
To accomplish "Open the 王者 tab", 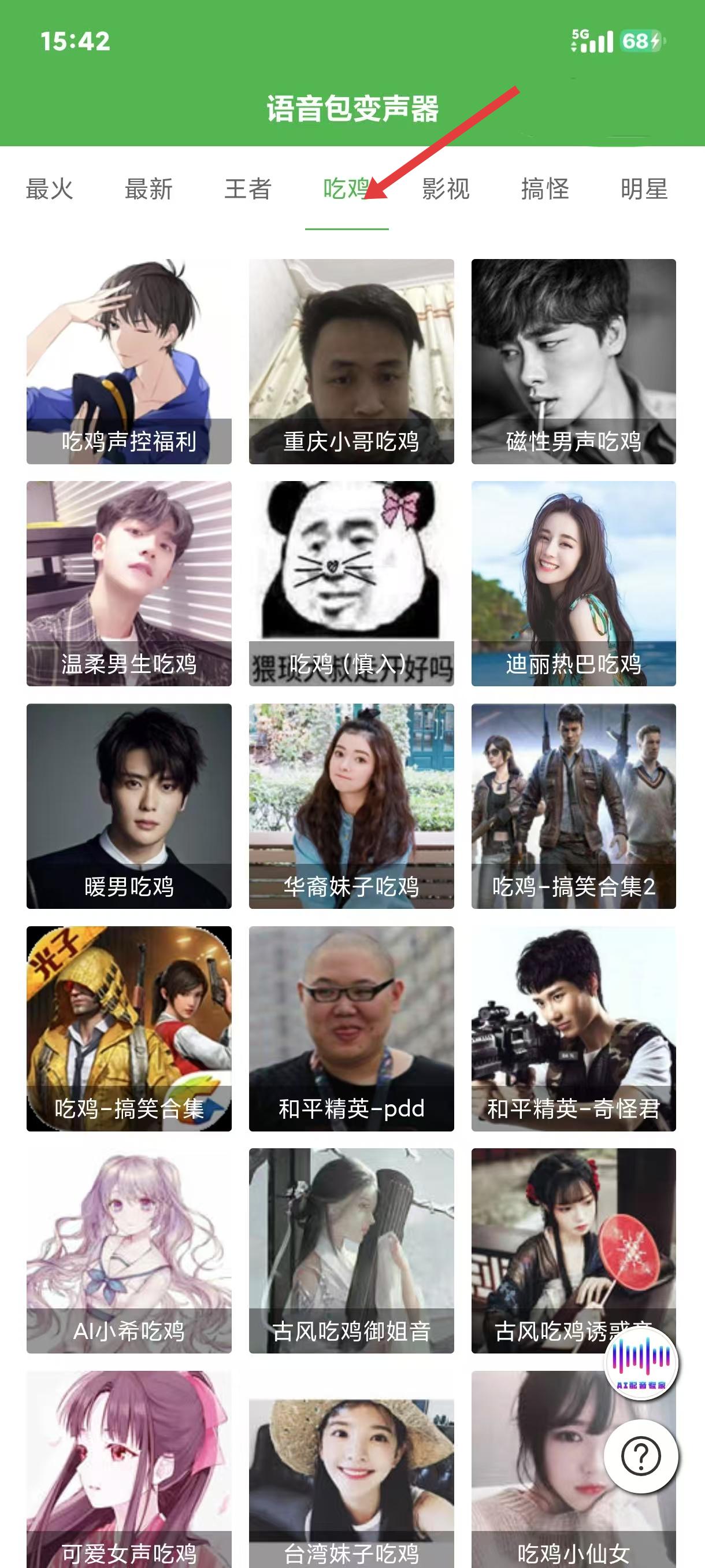I will [x=247, y=189].
